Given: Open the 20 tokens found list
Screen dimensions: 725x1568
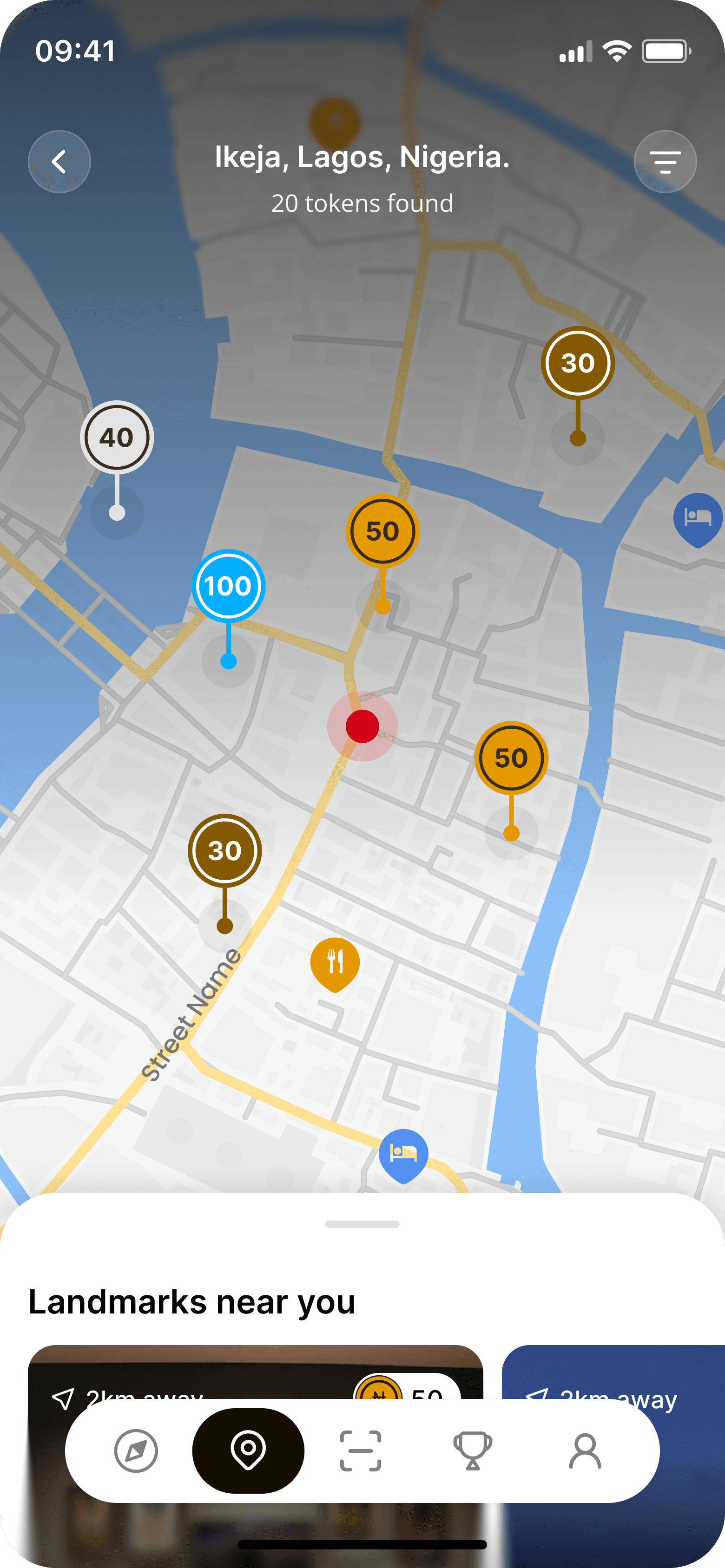Looking at the screenshot, I should tap(362, 203).
